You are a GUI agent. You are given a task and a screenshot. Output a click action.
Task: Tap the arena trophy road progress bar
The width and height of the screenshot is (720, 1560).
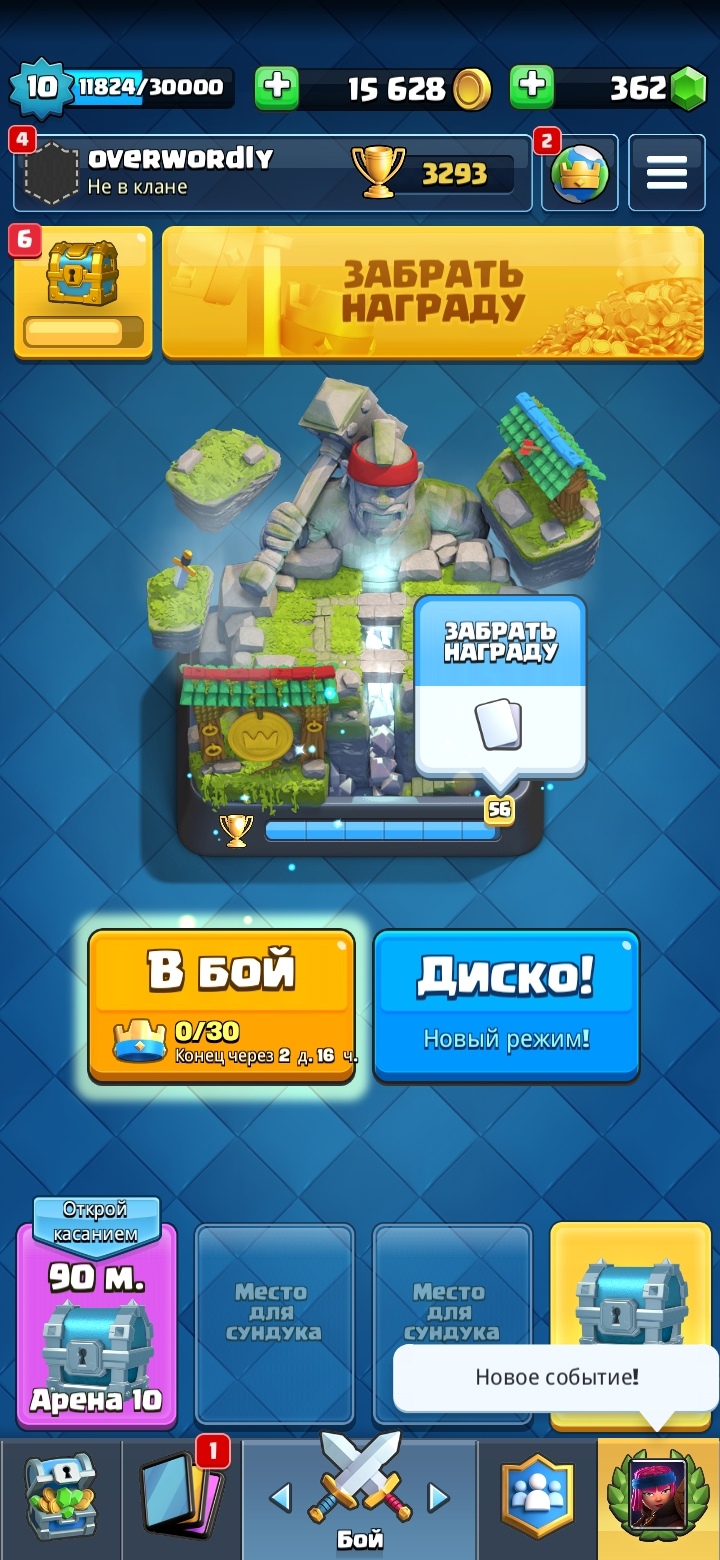tap(382, 830)
